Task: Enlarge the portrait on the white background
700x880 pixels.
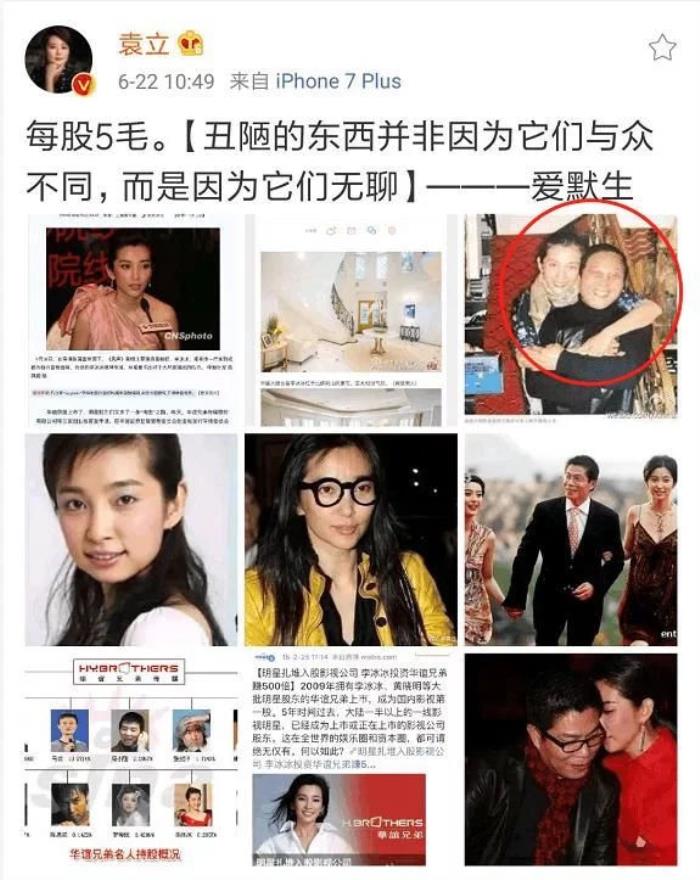Action: tap(132, 540)
